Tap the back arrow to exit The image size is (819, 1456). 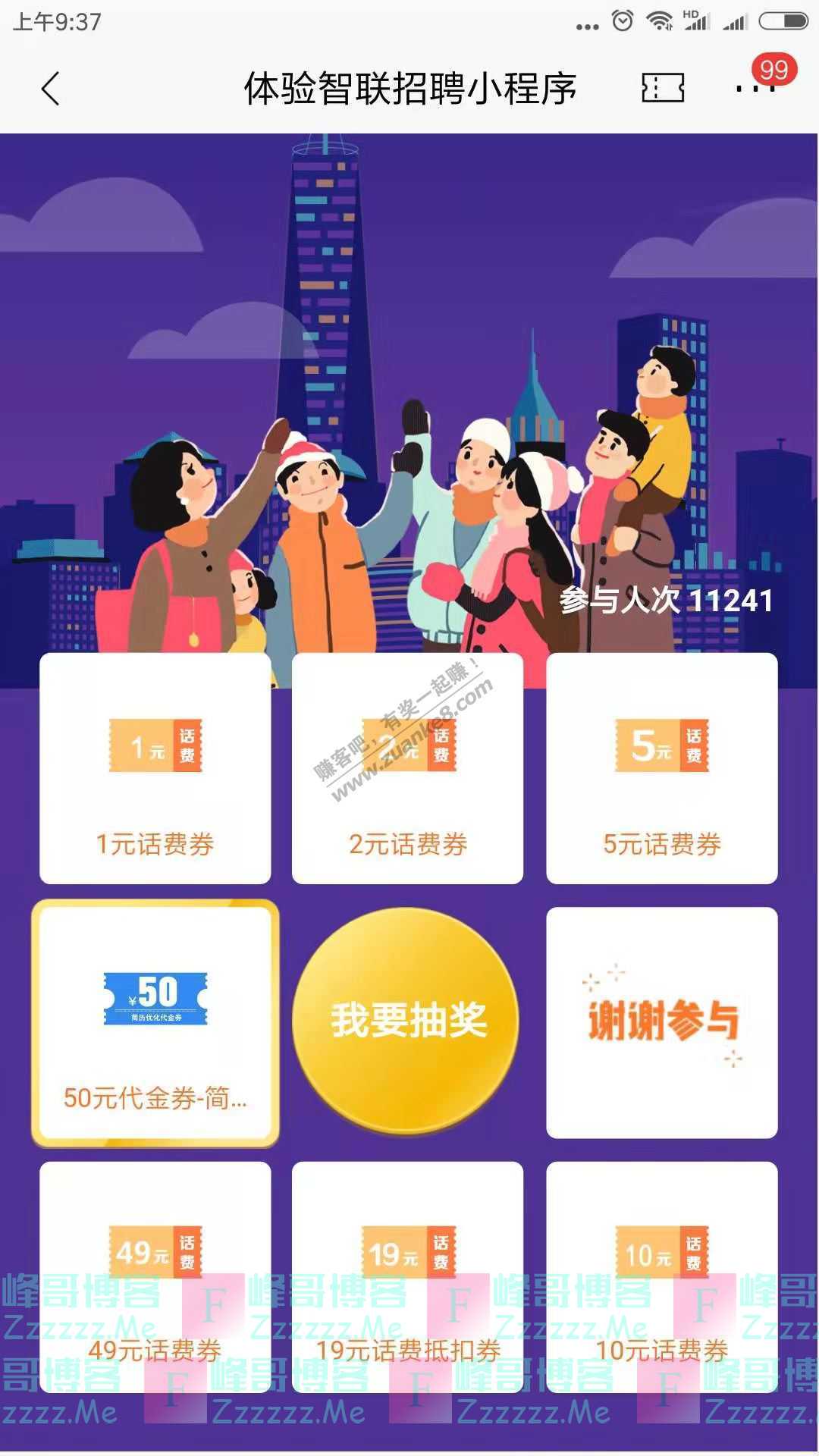(x=50, y=89)
